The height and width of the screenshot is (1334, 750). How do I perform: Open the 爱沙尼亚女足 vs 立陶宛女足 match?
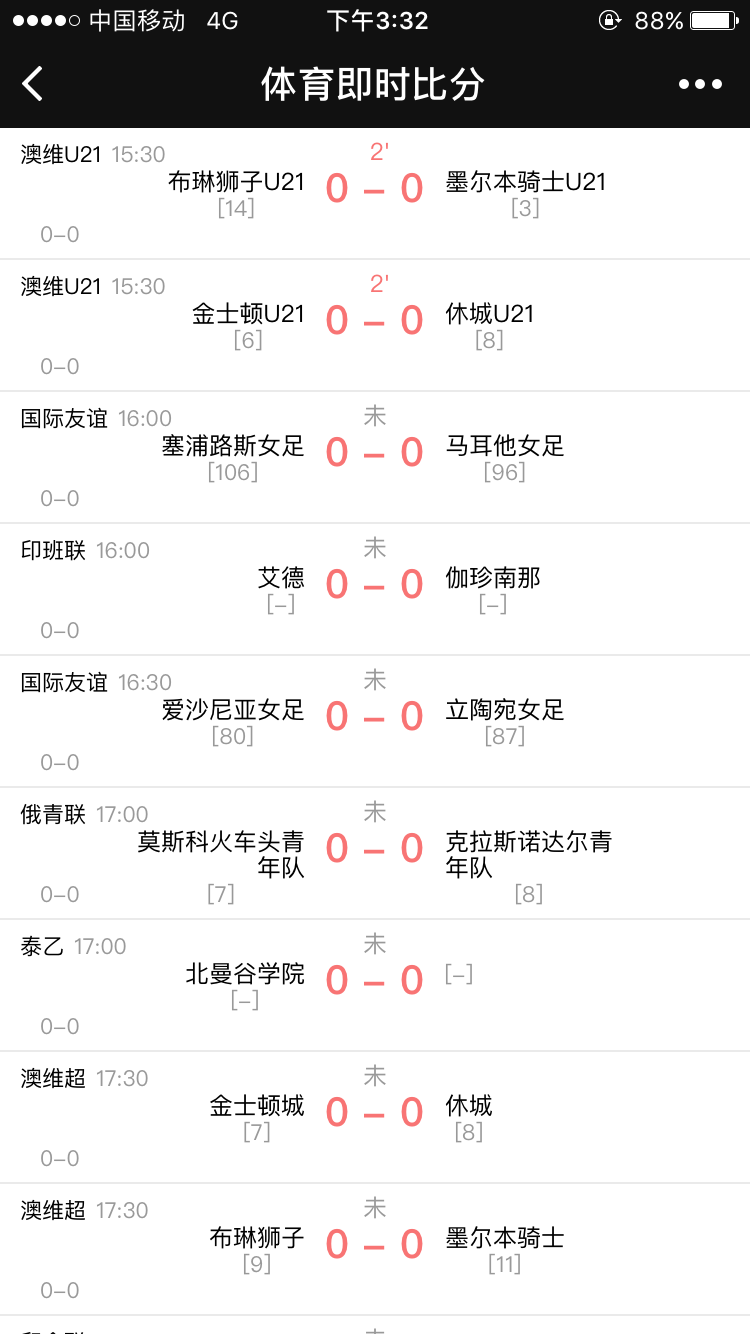374,722
